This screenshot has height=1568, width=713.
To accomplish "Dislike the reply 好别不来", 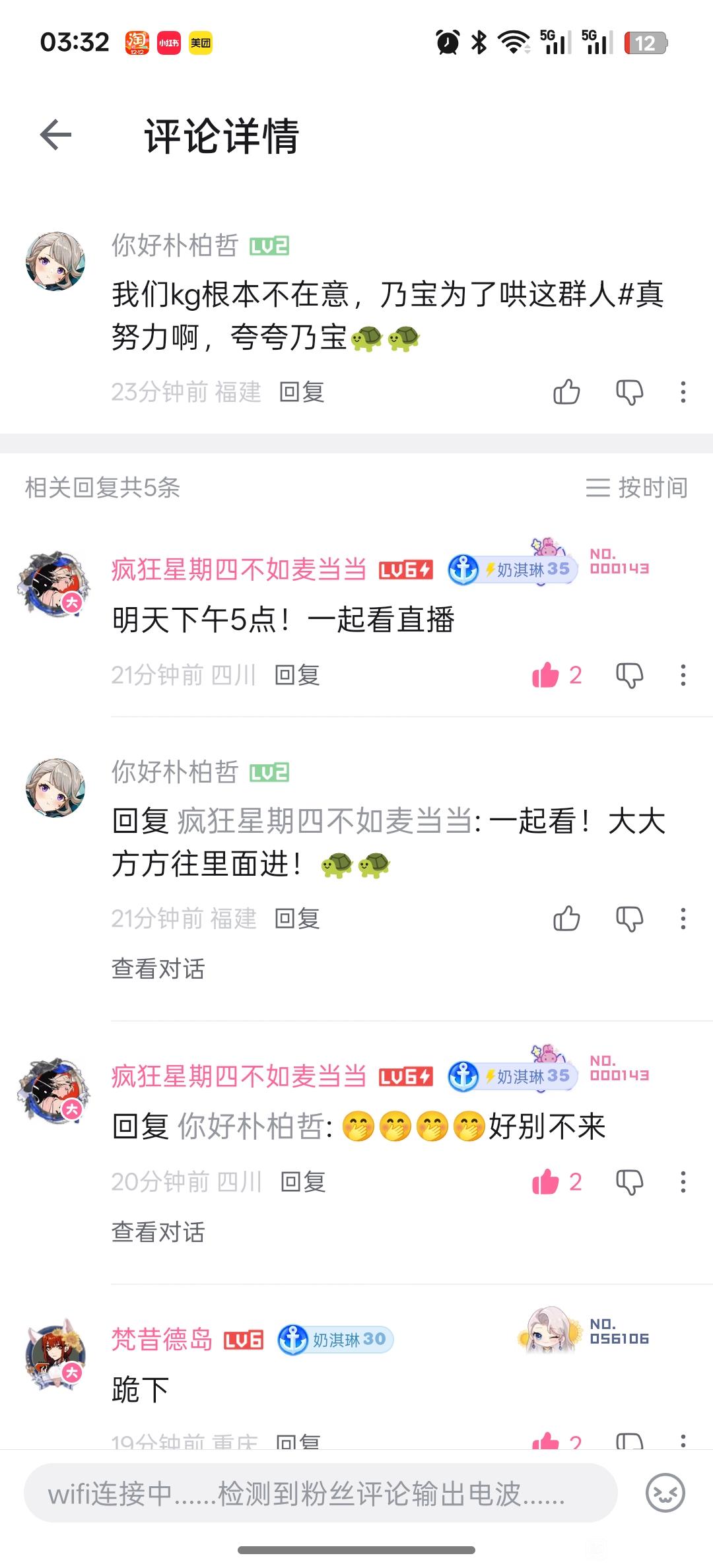I will coord(629,1182).
